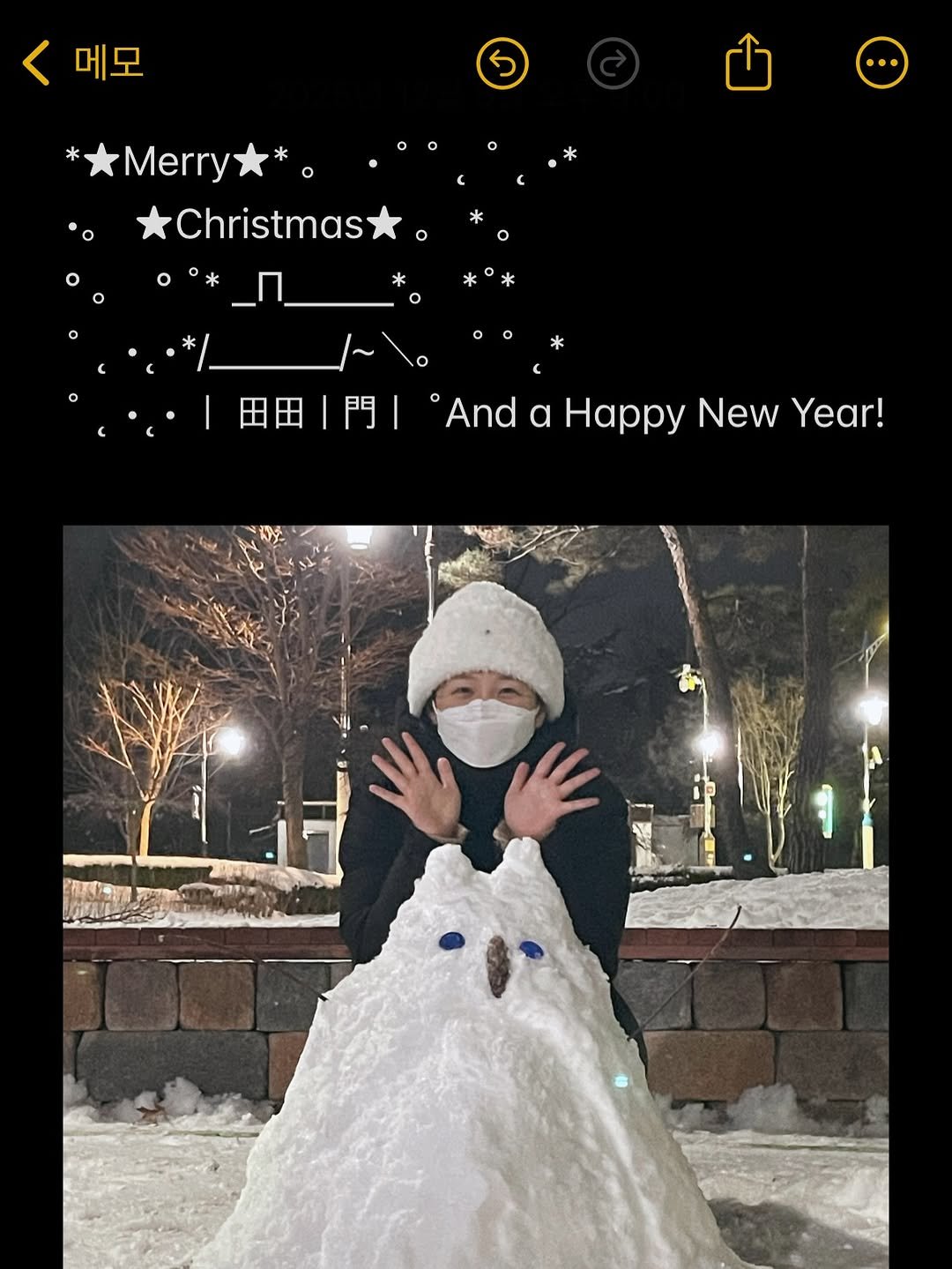
Task: Tap the export/share square icon with upward arrow
Action: 748,60
